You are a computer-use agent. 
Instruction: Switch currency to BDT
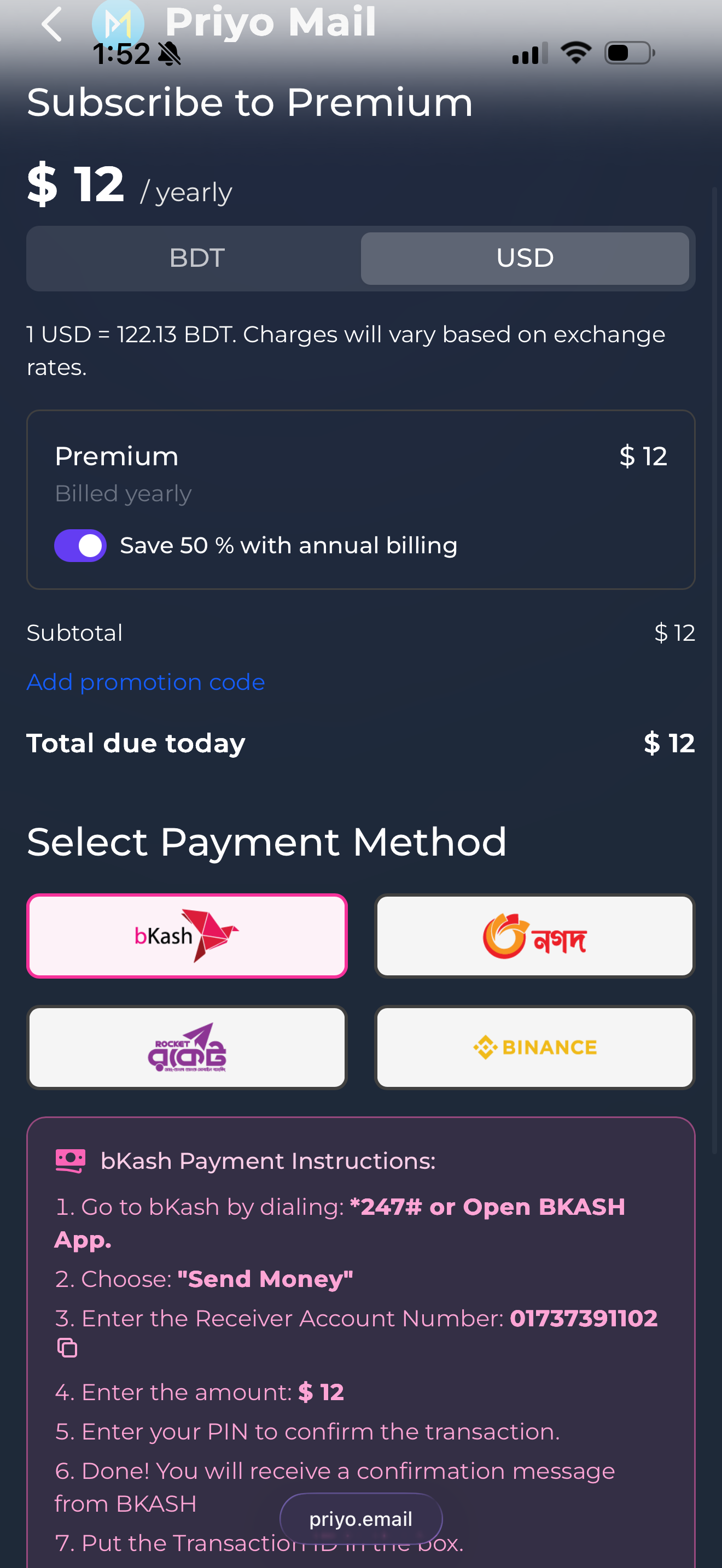(x=196, y=258)
